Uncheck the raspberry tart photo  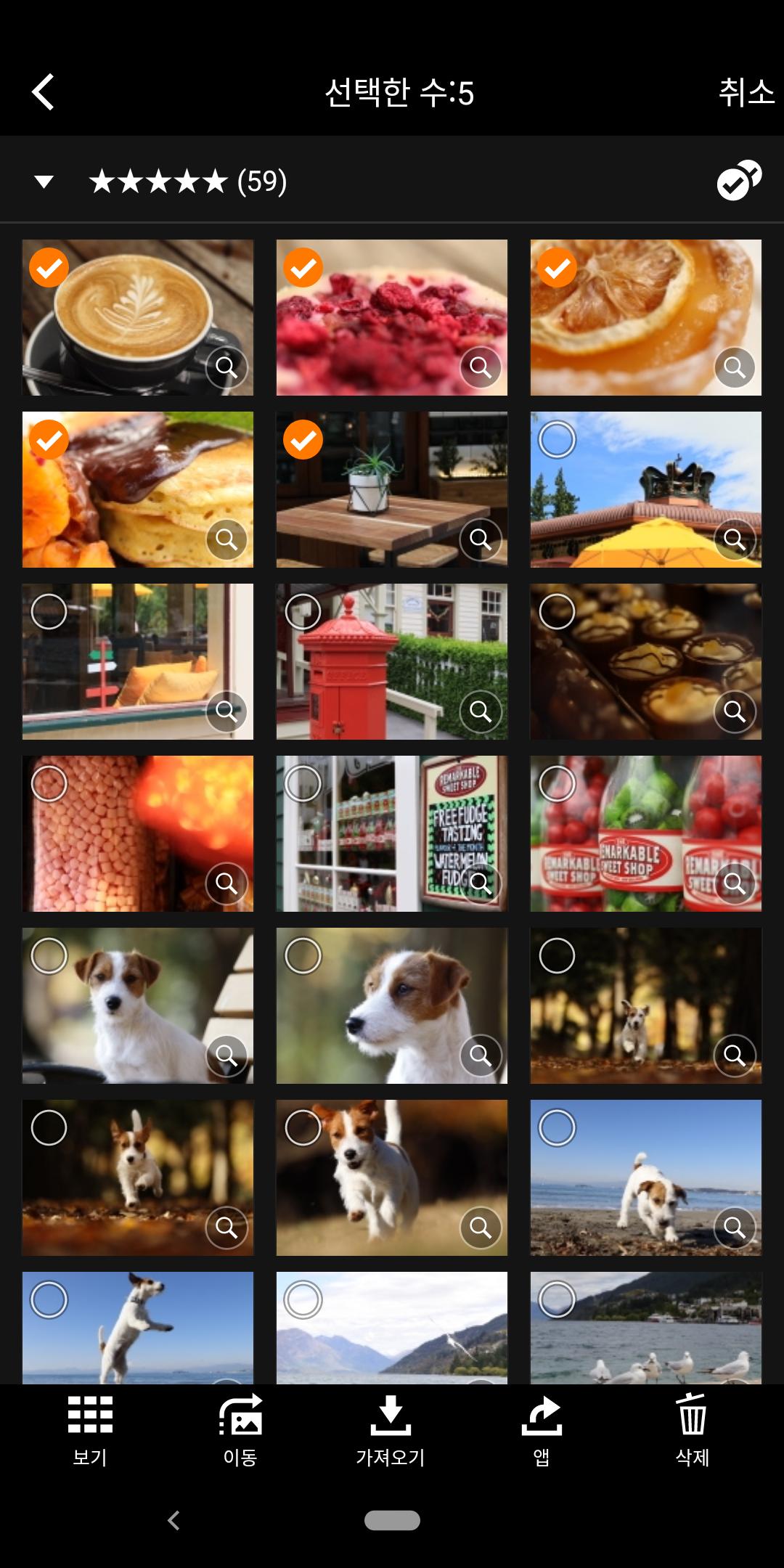(303, 268)
